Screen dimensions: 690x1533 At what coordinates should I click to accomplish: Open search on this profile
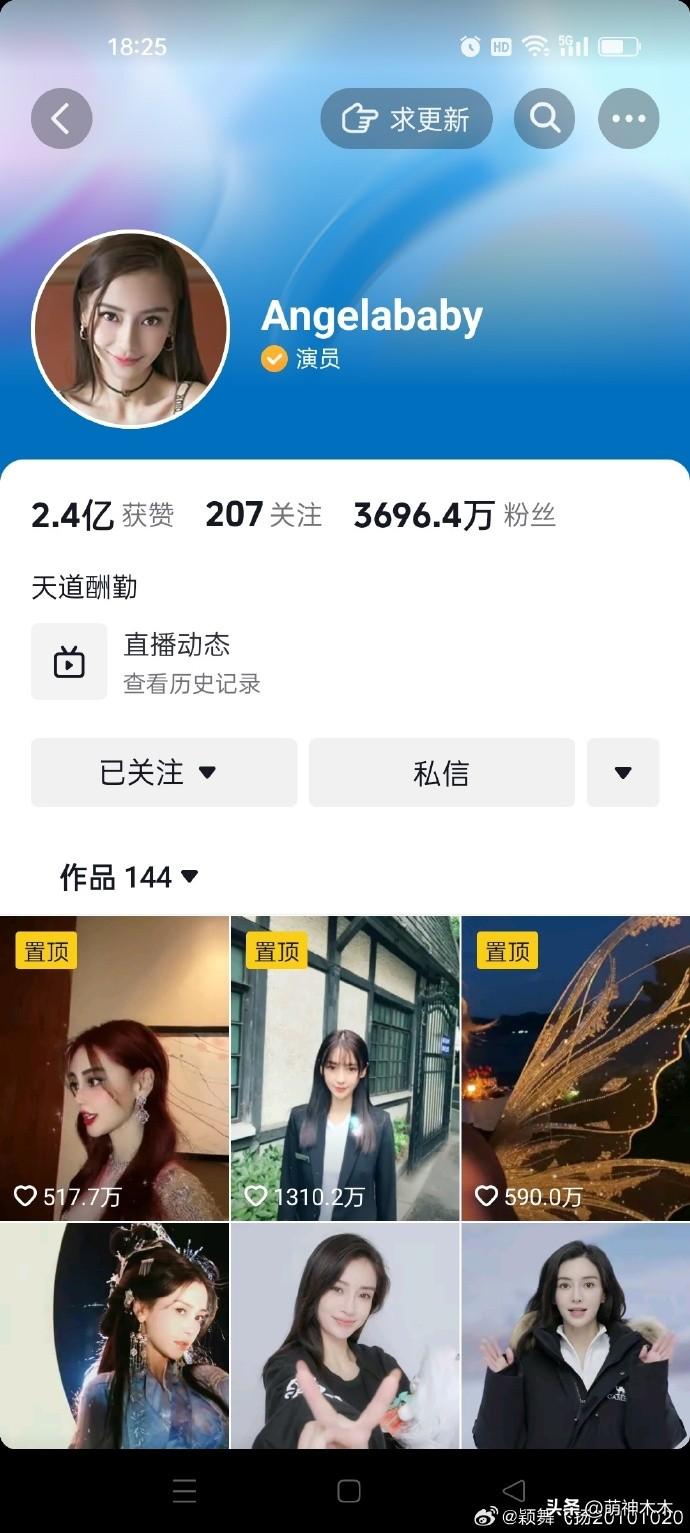pyautogui.click(x=544, y=119)
